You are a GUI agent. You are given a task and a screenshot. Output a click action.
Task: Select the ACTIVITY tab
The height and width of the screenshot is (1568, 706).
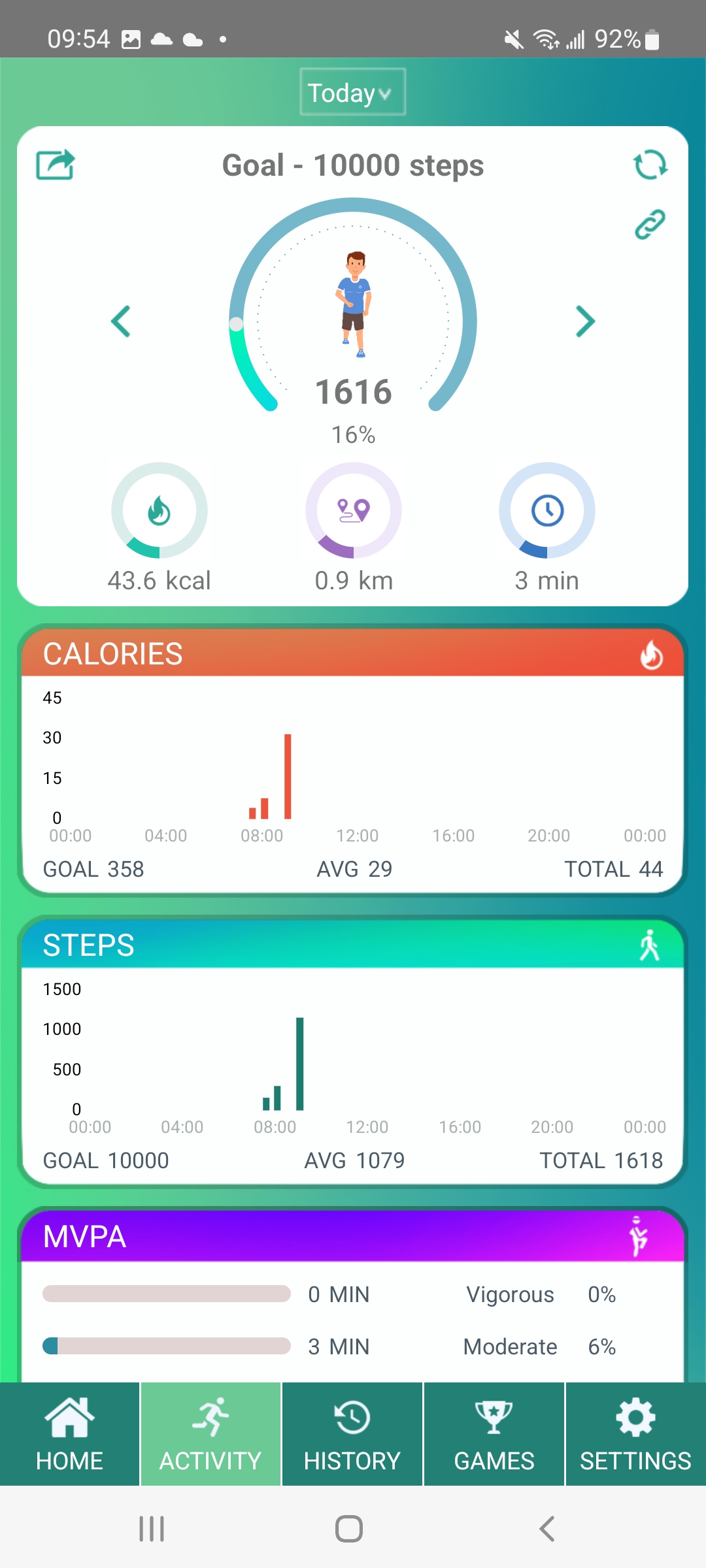(x=210, y=1434)
